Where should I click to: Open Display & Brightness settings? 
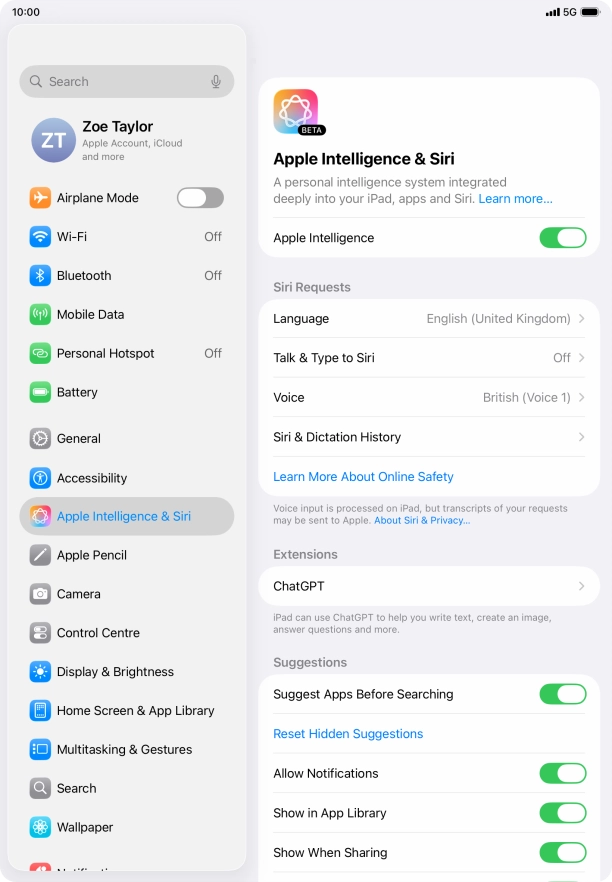[127, 672]
